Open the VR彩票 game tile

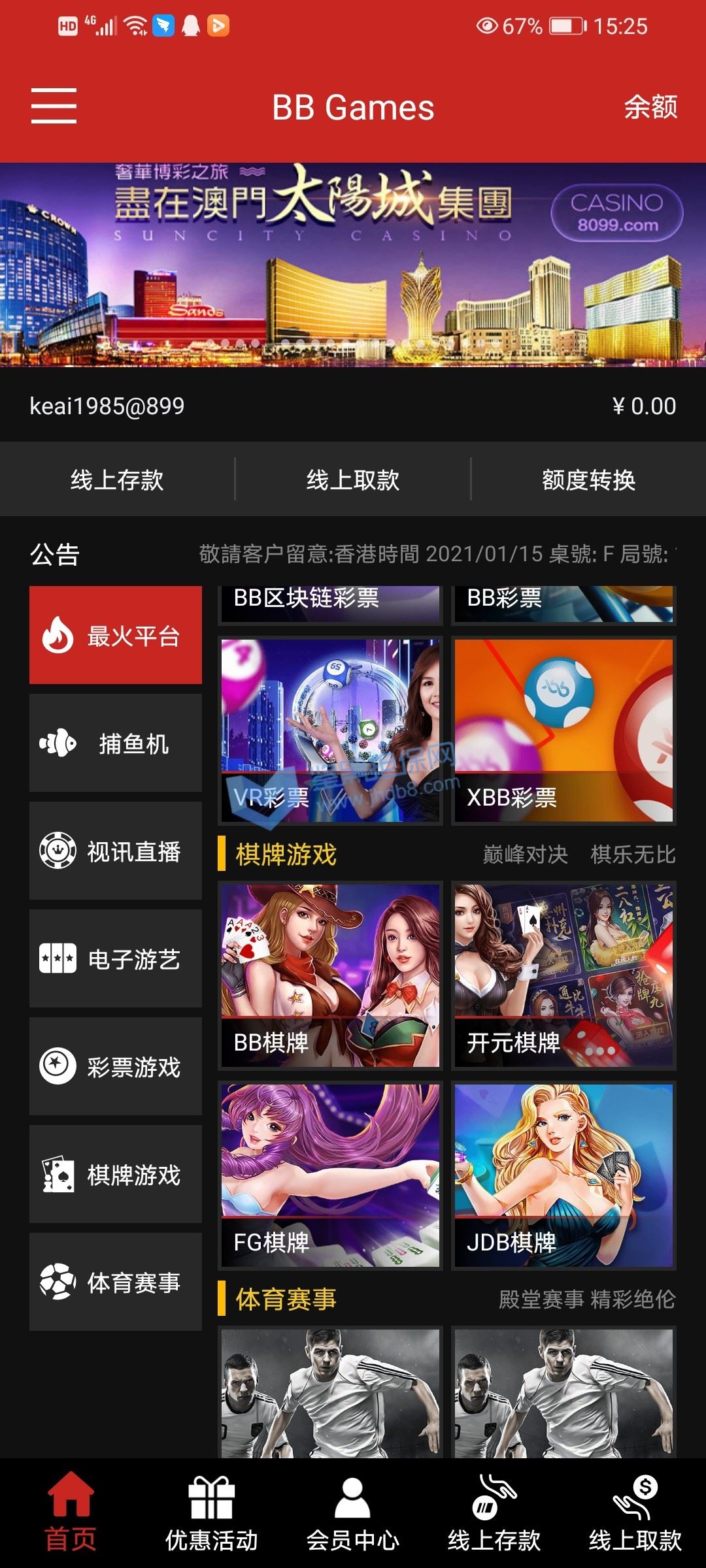(330, 730)
